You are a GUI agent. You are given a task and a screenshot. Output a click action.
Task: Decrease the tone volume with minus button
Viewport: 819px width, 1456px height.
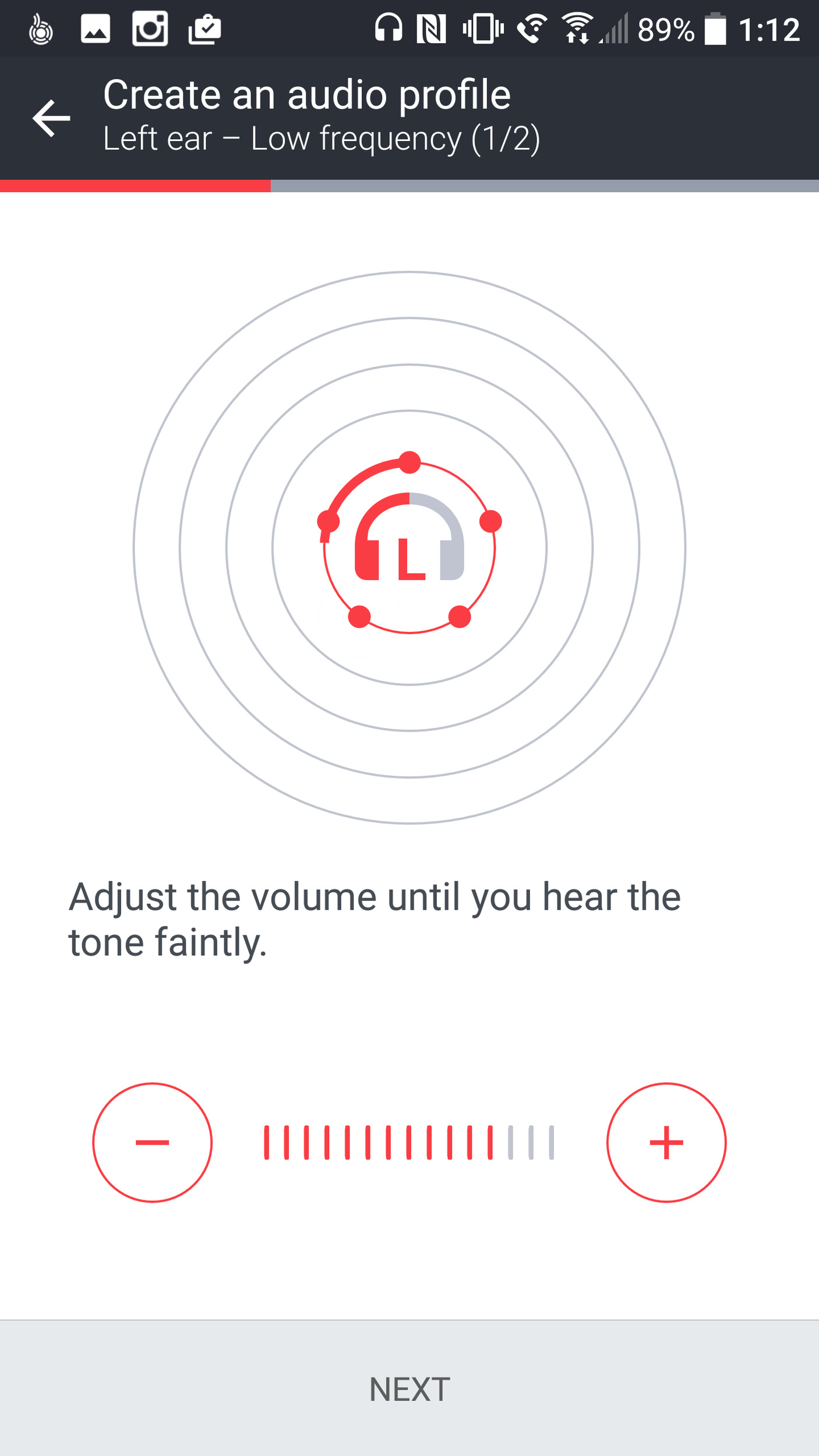(152, 1143)
